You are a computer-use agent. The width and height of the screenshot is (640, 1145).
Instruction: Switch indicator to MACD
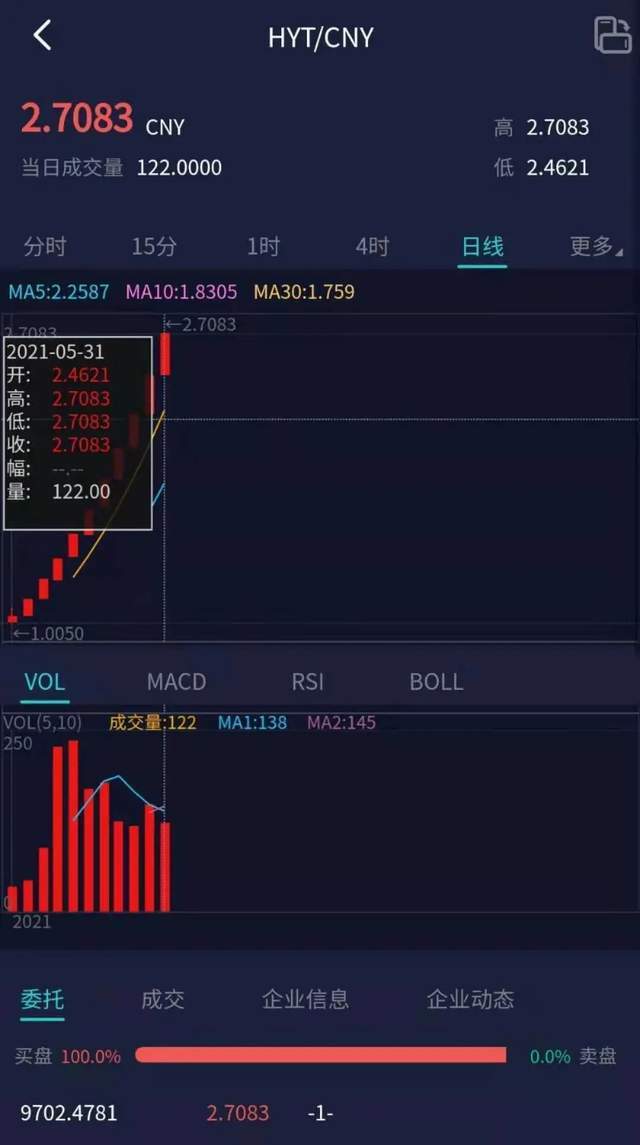coord(176,682)
